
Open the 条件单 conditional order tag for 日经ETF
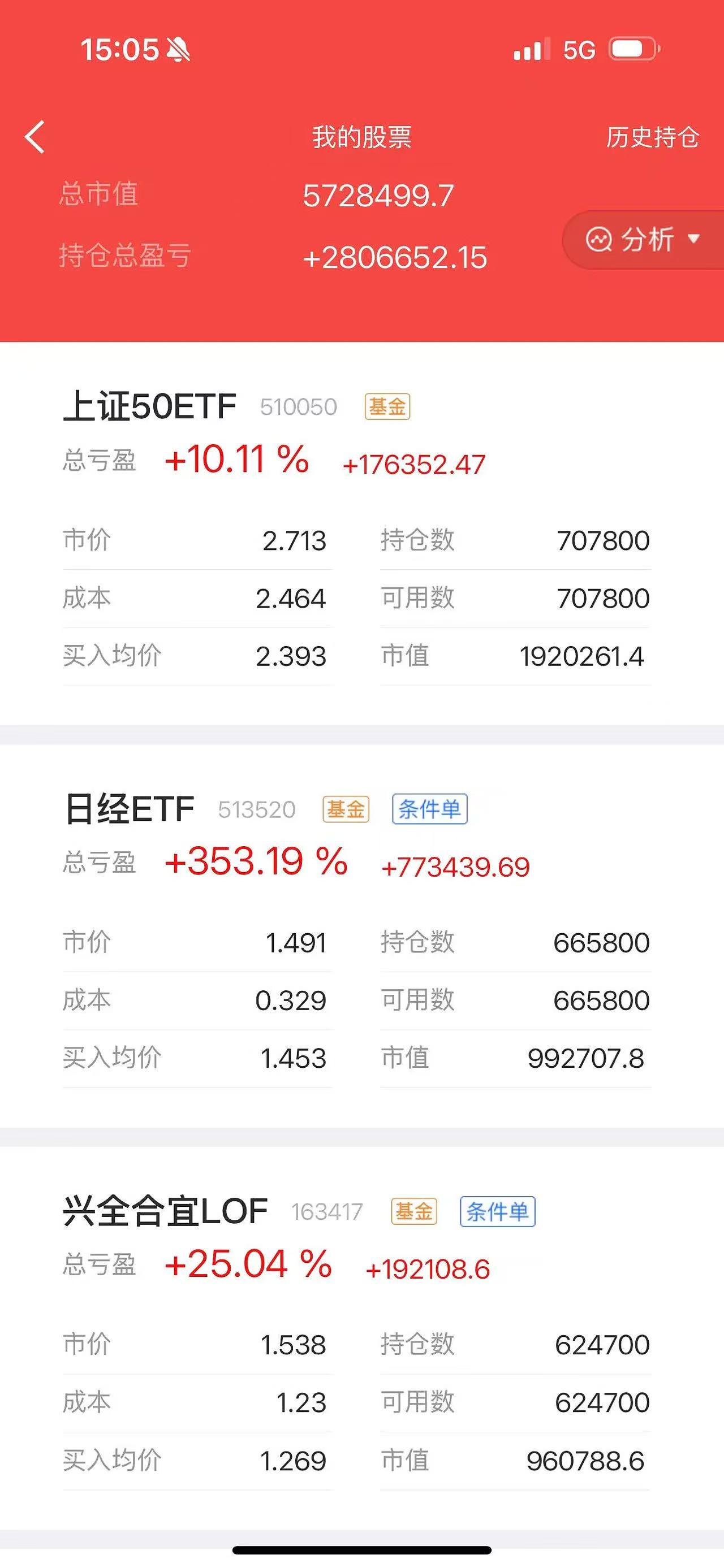point(431,809)
